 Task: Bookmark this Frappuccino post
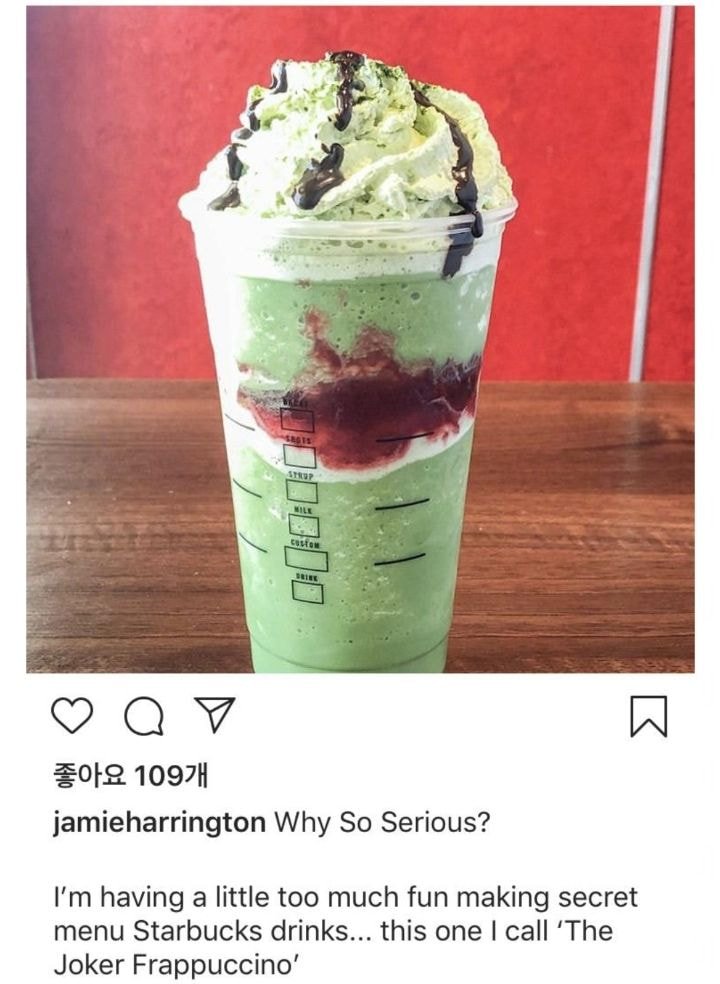649,716
